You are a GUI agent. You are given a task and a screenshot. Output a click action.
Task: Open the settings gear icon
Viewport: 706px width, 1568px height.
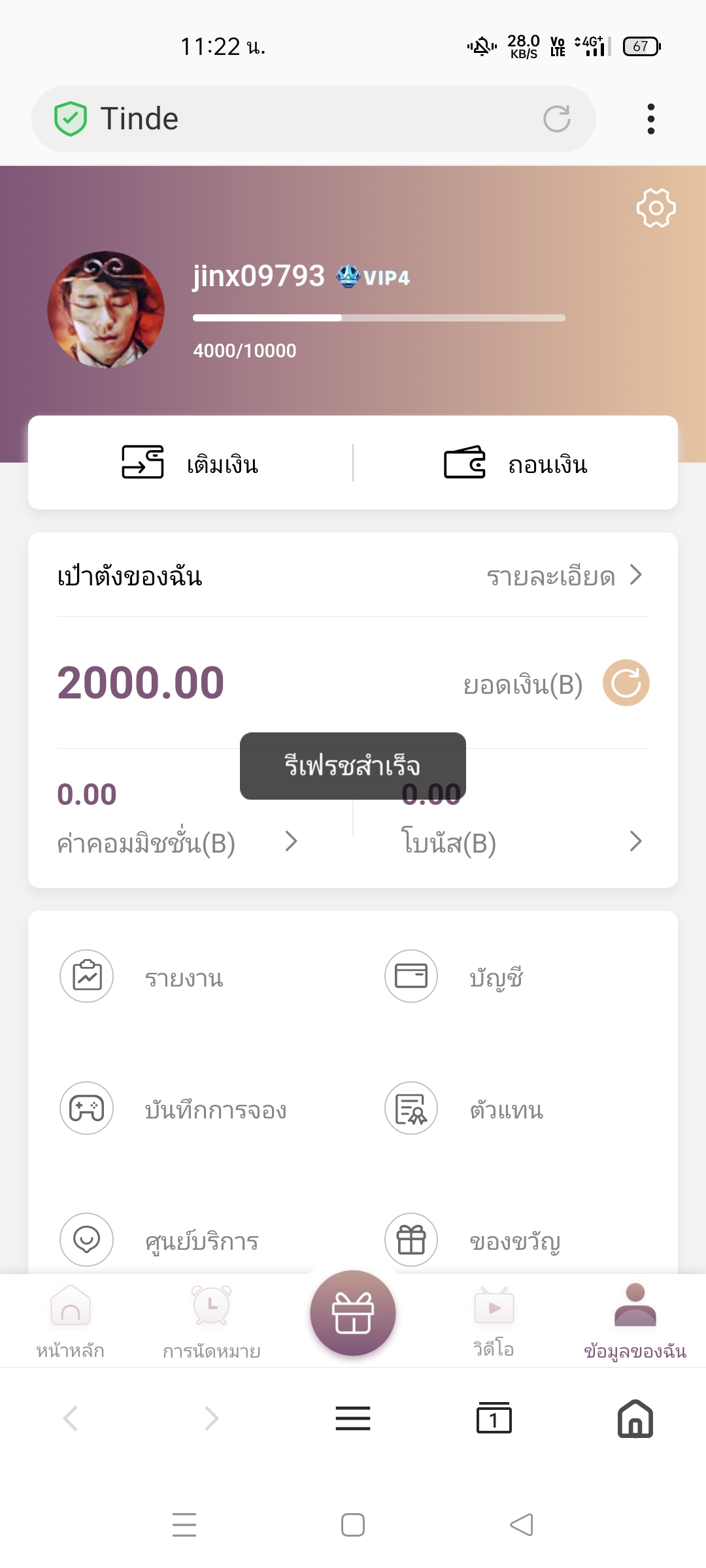coord(656,208)
